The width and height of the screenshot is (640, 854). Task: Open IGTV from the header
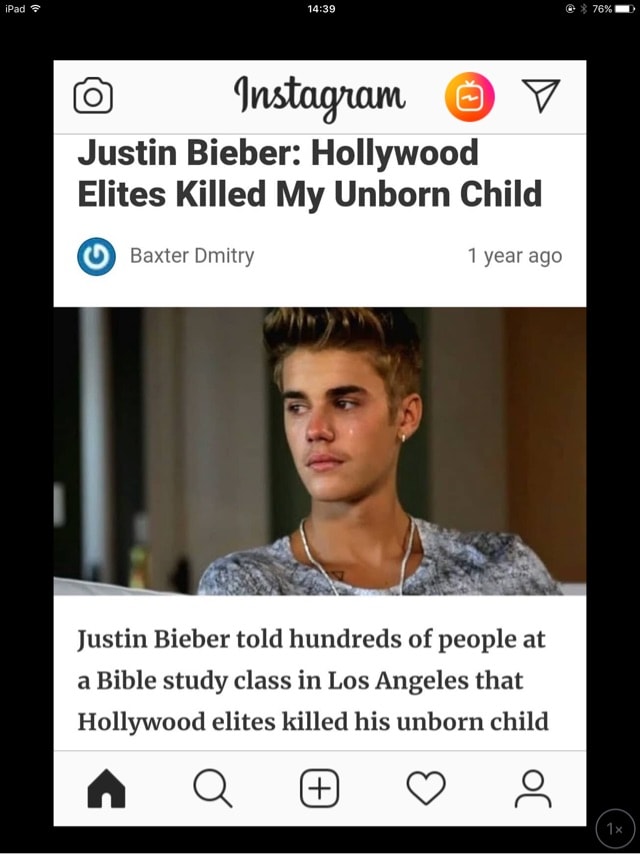(x=469, y=97)
